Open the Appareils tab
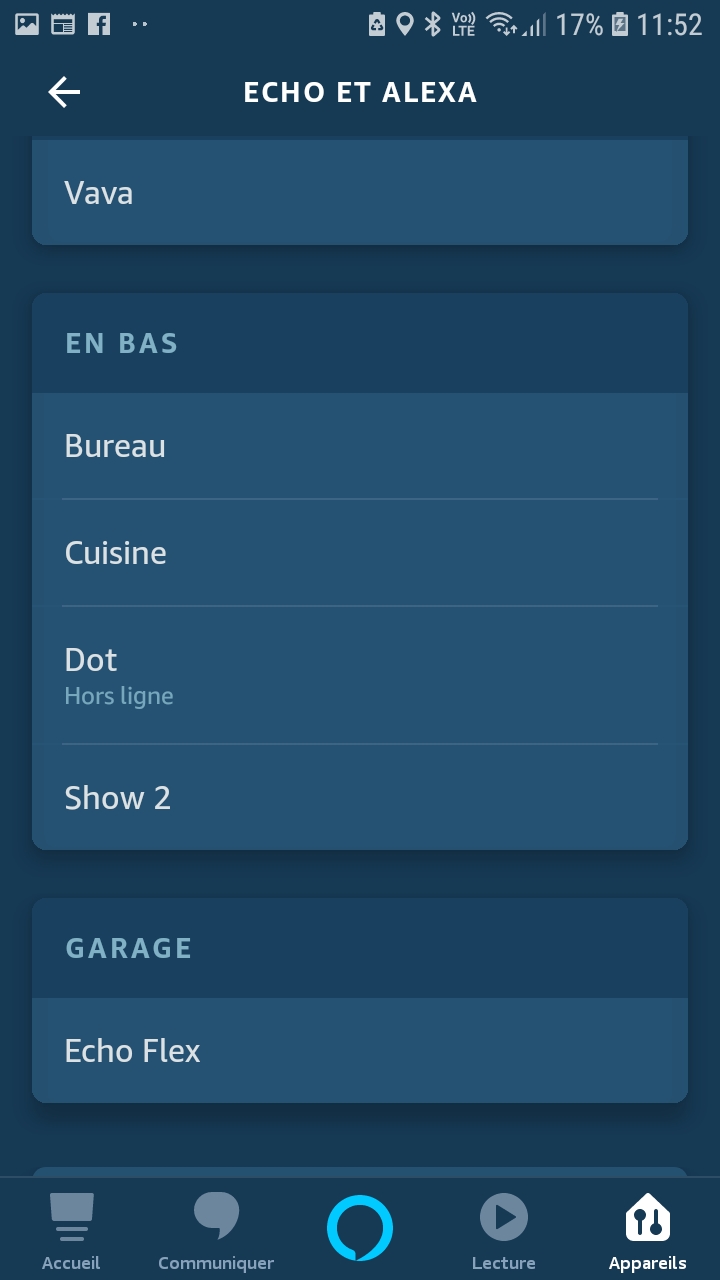Image resolution: width=720 pixels, height=1280 pixels. (647, 1231)
